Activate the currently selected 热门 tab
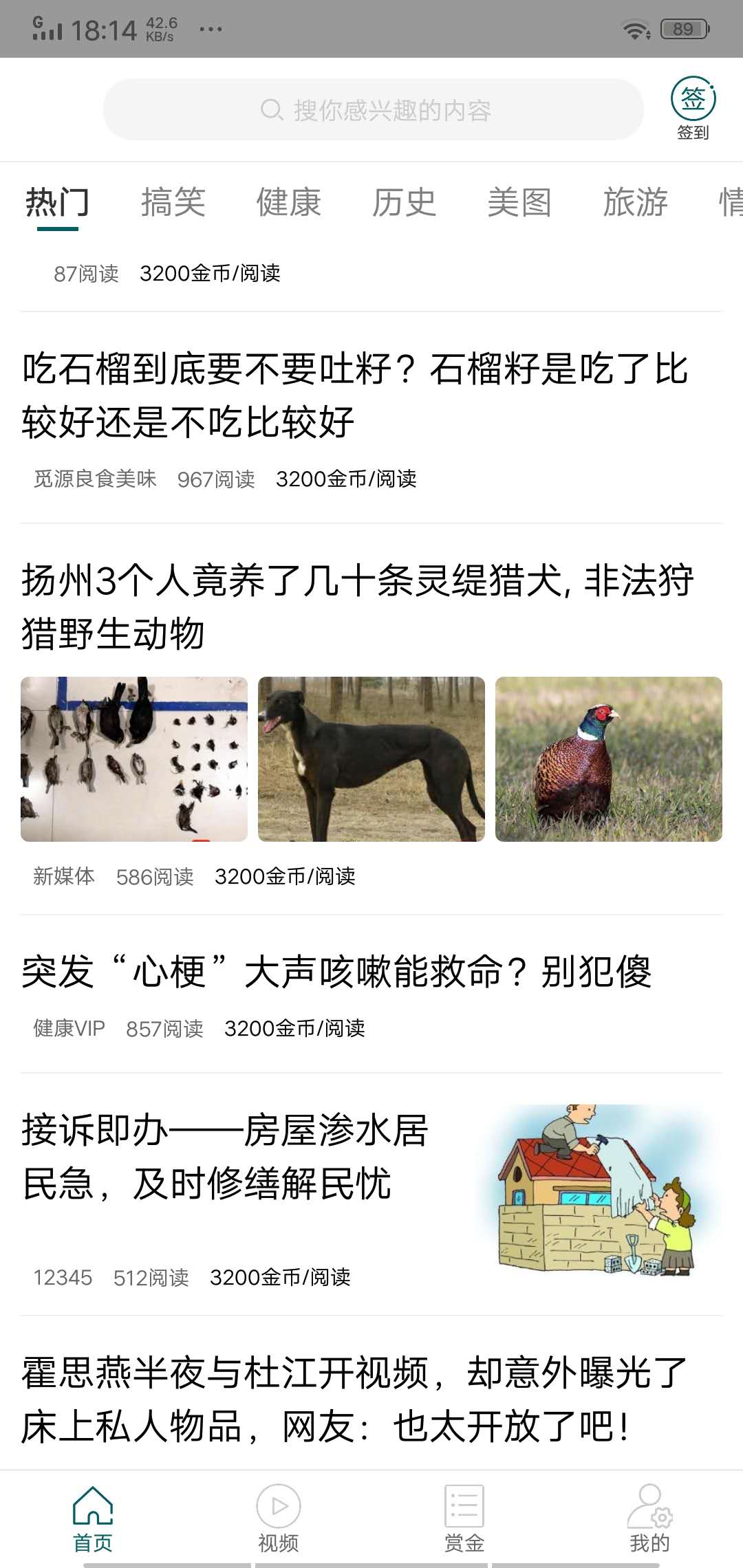The height and width of the screenshot is (1568, 743). coord(59,203)
